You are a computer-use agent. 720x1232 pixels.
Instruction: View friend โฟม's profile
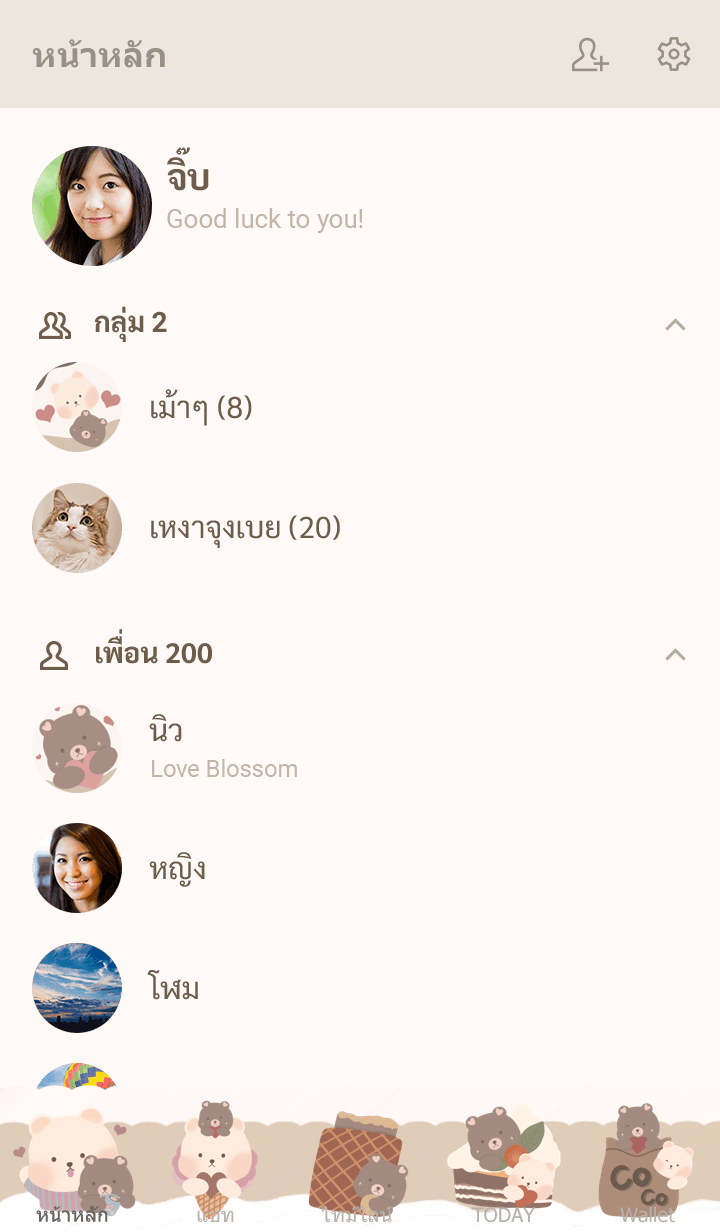pos(173,988)
